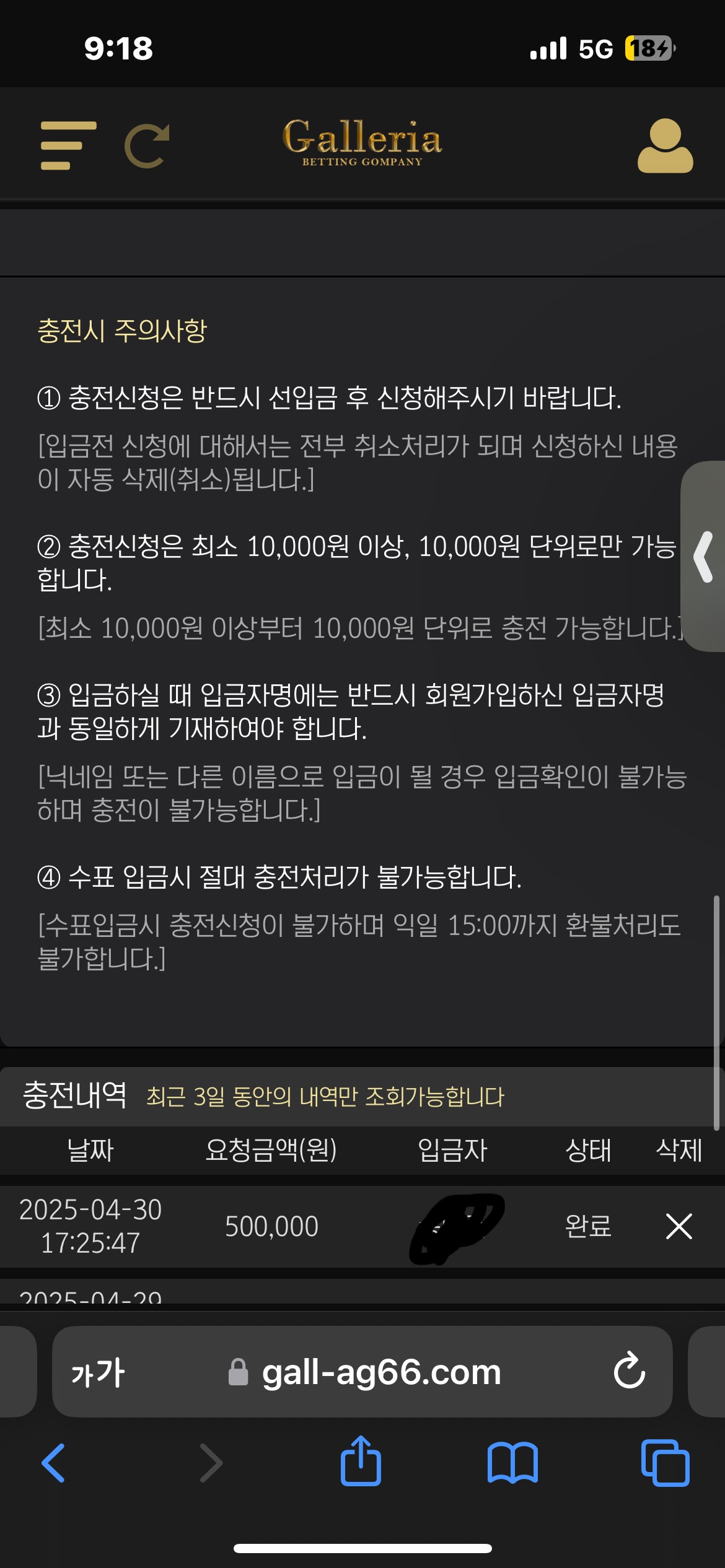
Task: Expand the side panel arrow handle
Action: [x=704, y=556]
